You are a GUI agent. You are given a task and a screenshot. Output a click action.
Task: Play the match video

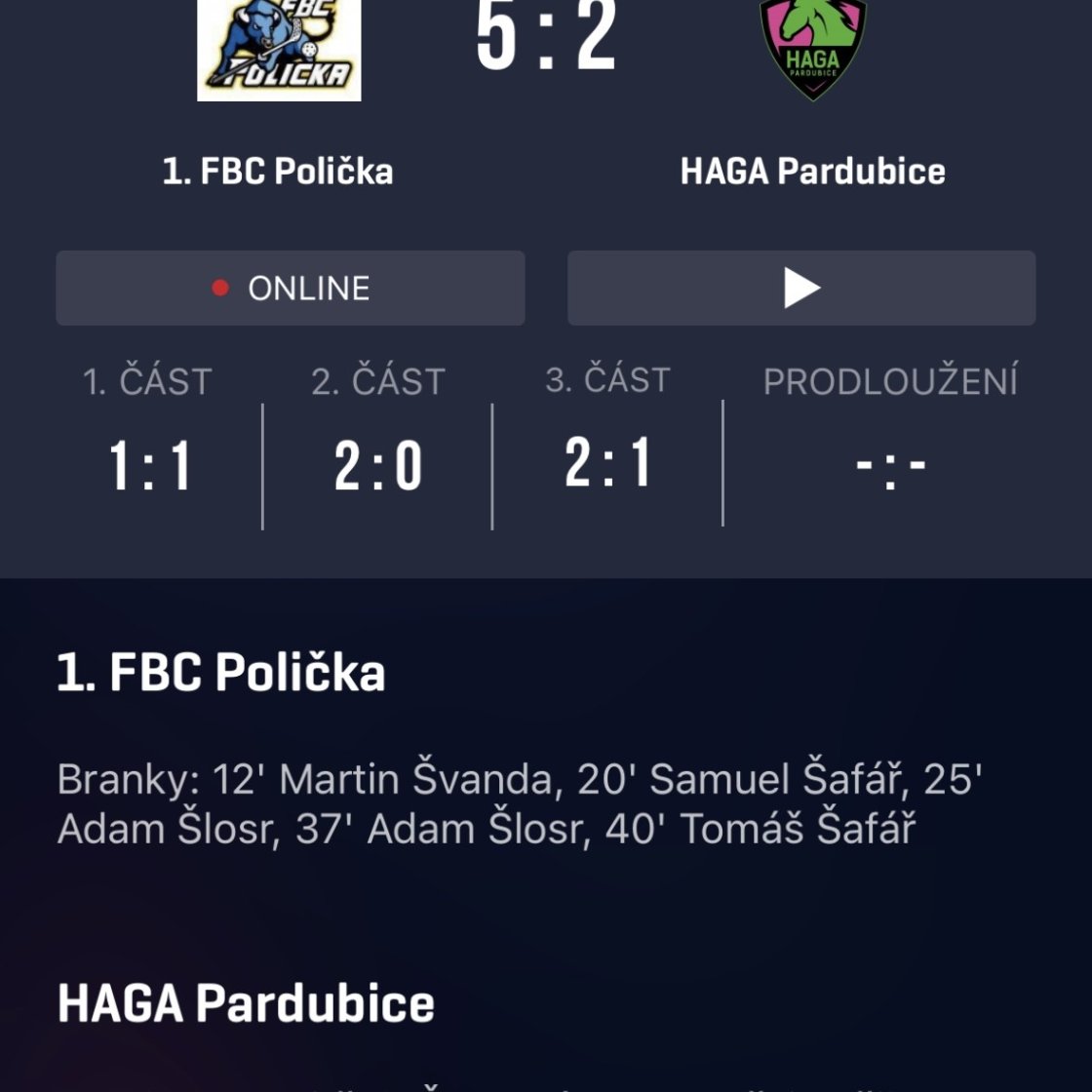[801, 288]
